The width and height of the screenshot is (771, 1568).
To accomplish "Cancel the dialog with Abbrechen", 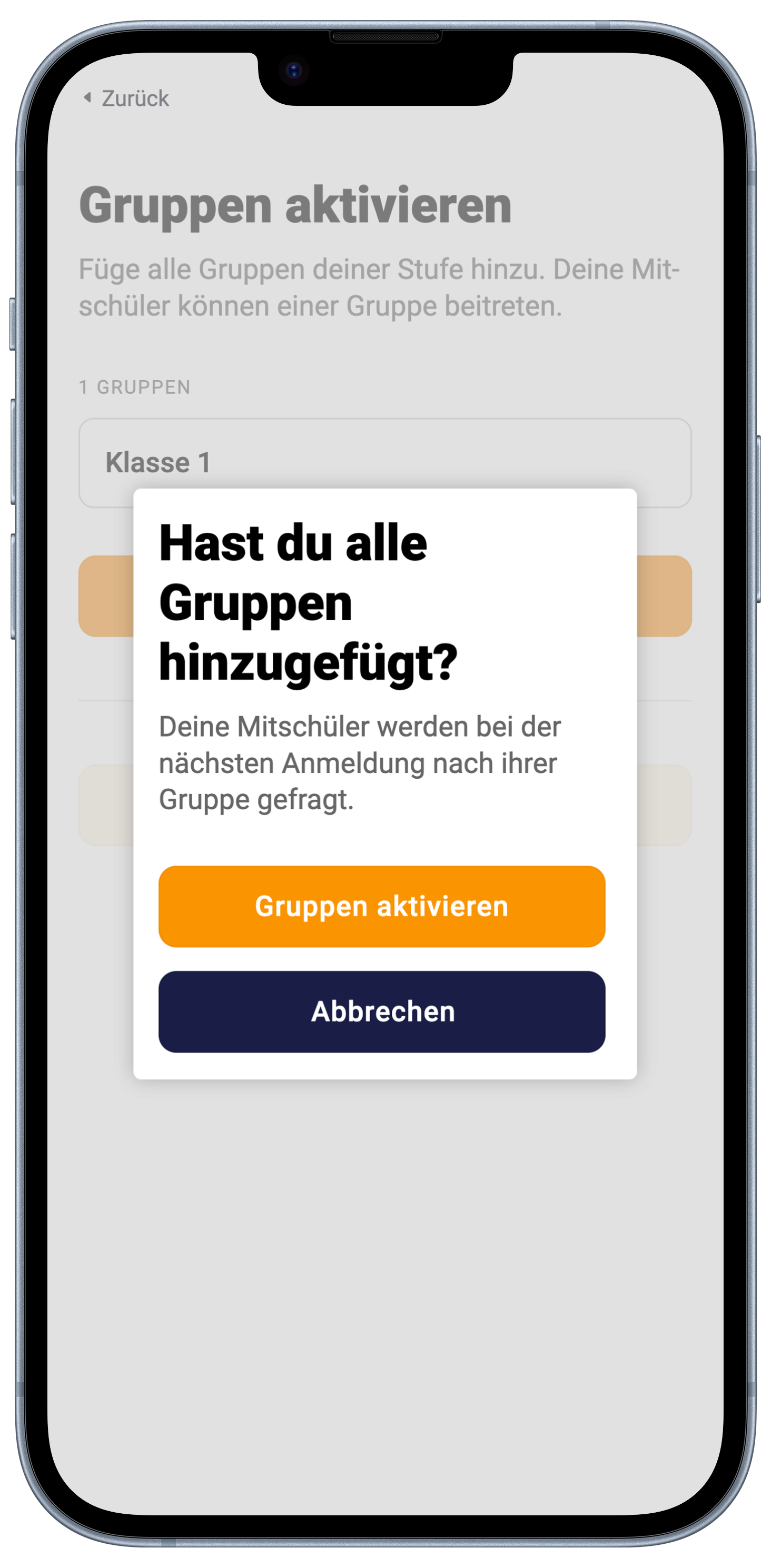I will tap(381, 1011).
